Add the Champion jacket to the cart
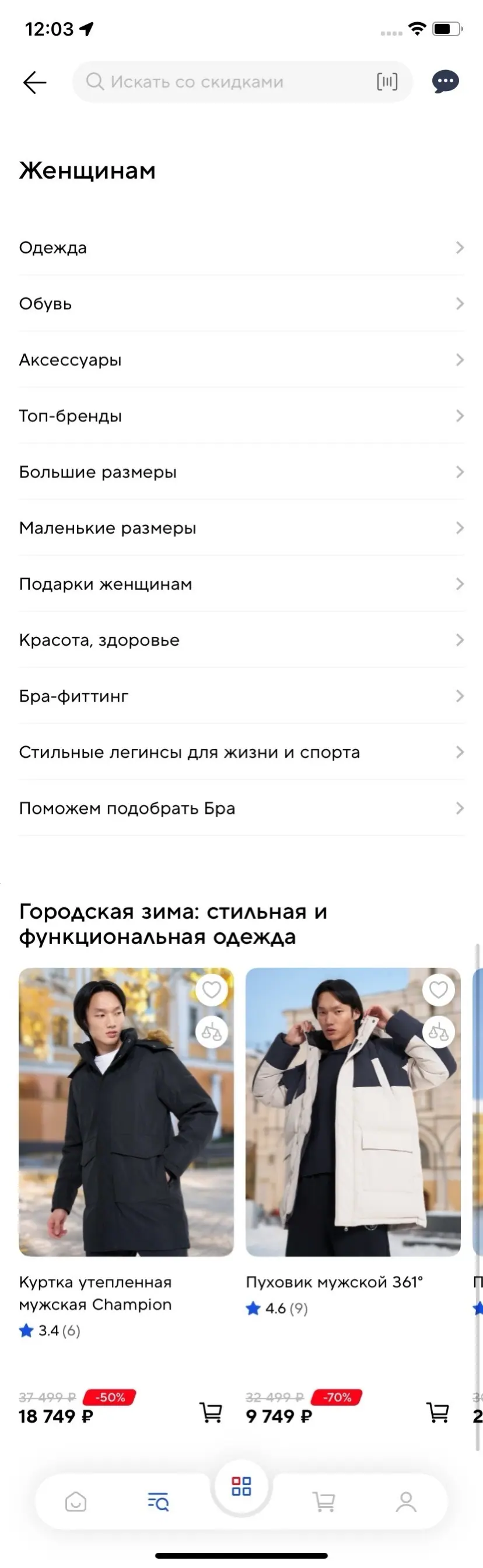 tap(211, 1412)
